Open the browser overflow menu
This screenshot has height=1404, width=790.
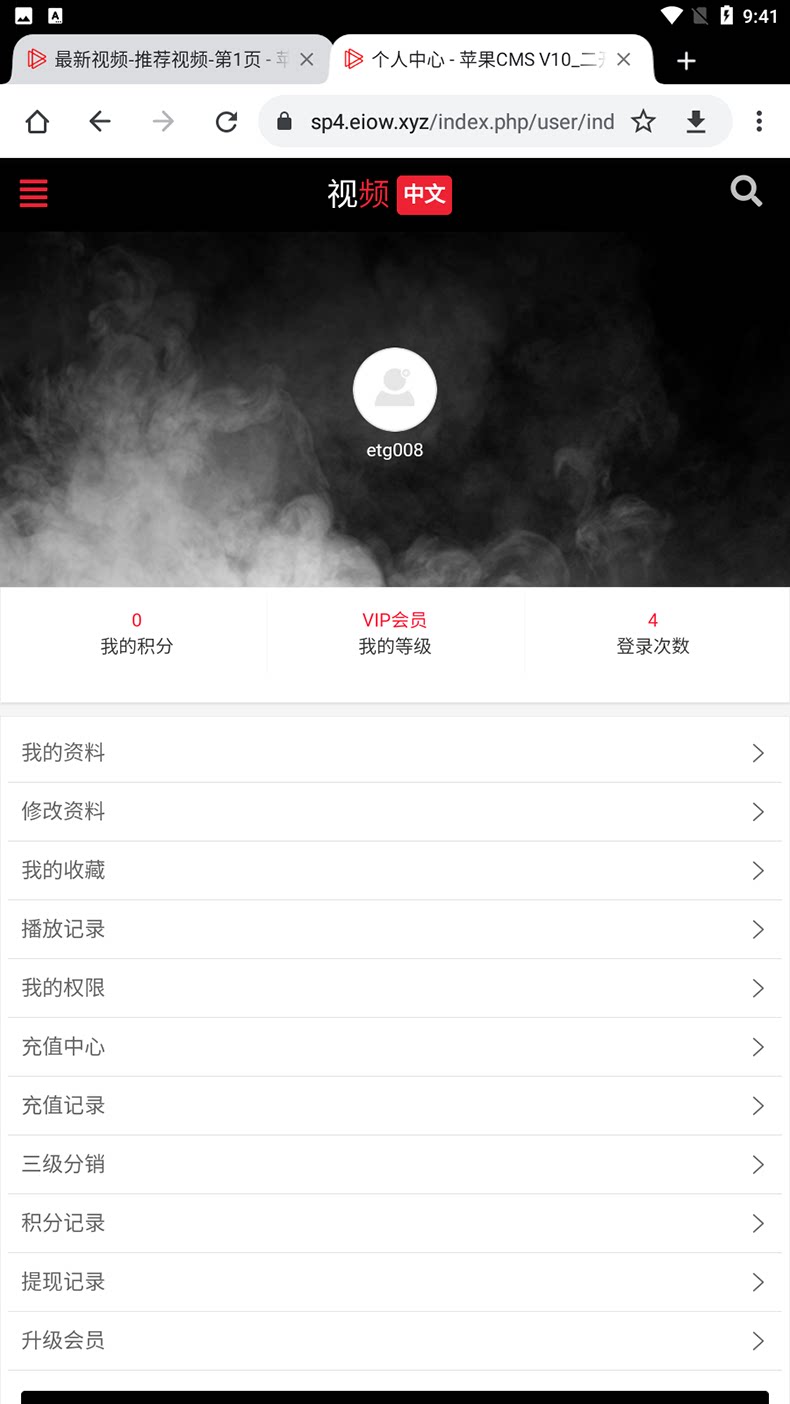(x=760, y=121)
